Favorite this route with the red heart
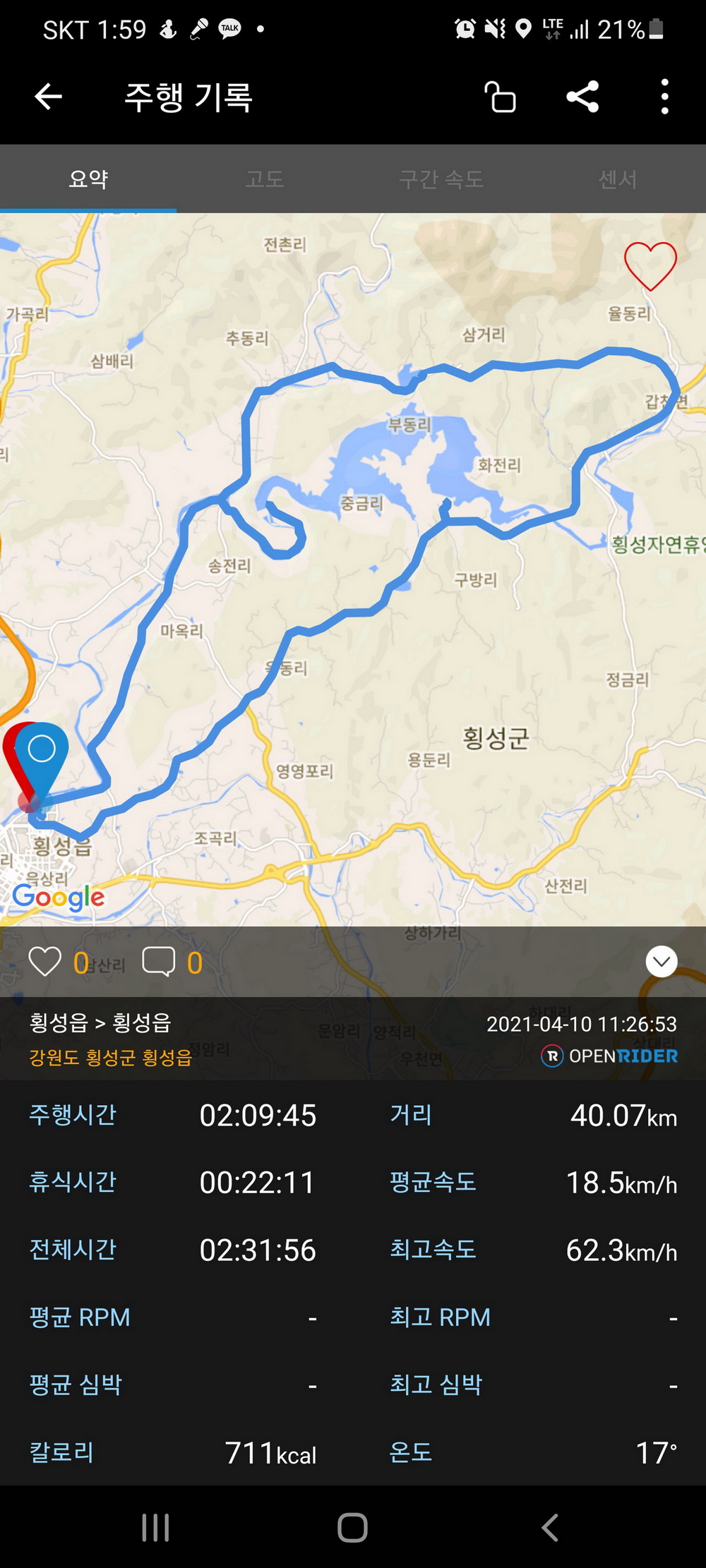Viewport: 706px width, 1568px height. (650, 265)
